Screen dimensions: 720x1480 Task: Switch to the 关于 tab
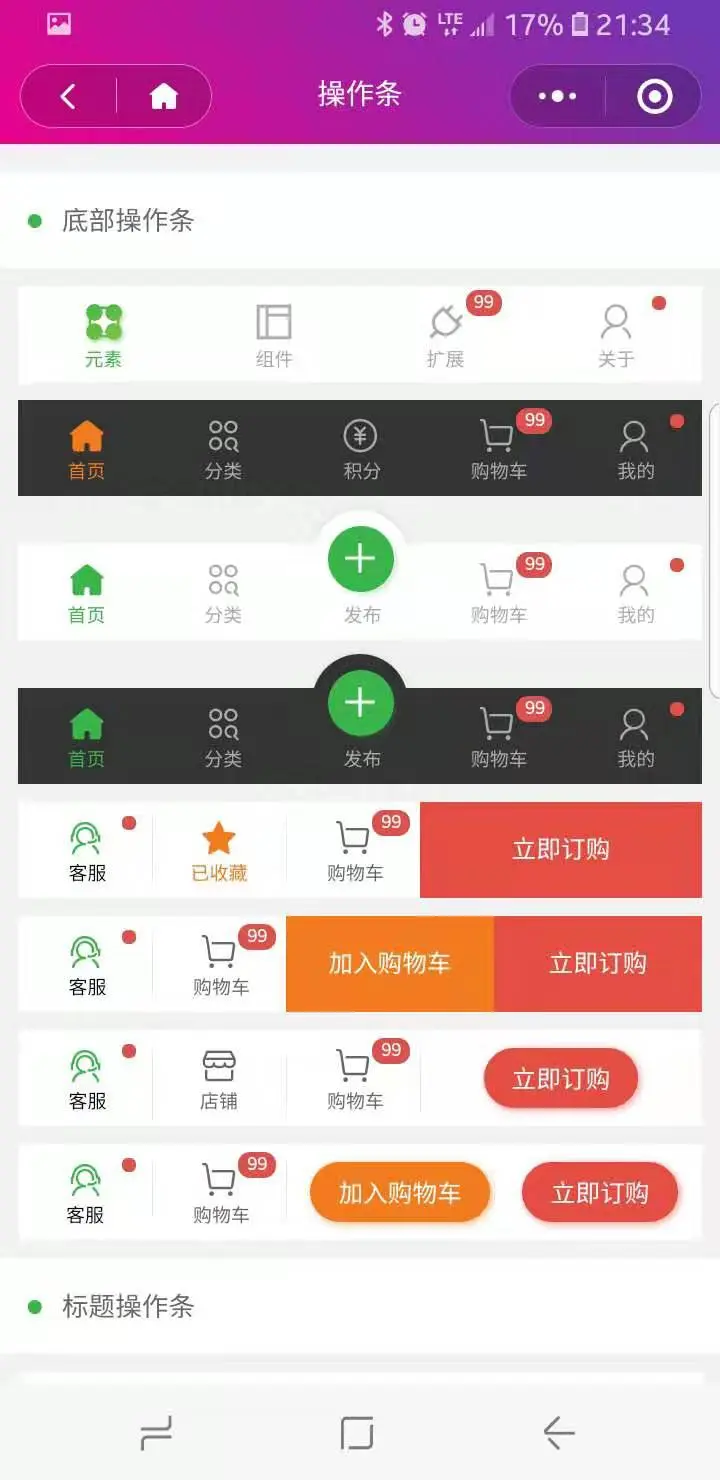pyautogui.click(x=616, y=336)
